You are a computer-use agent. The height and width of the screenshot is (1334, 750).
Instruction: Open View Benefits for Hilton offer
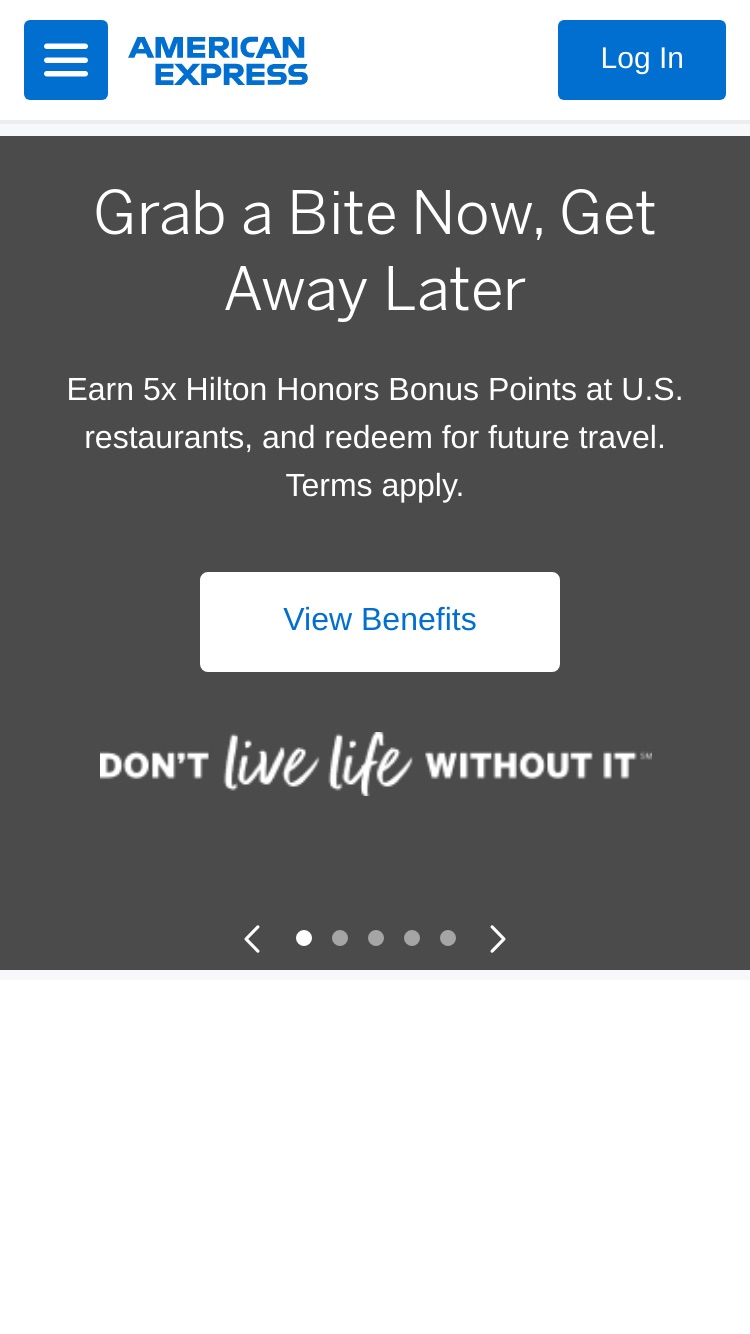380,622
